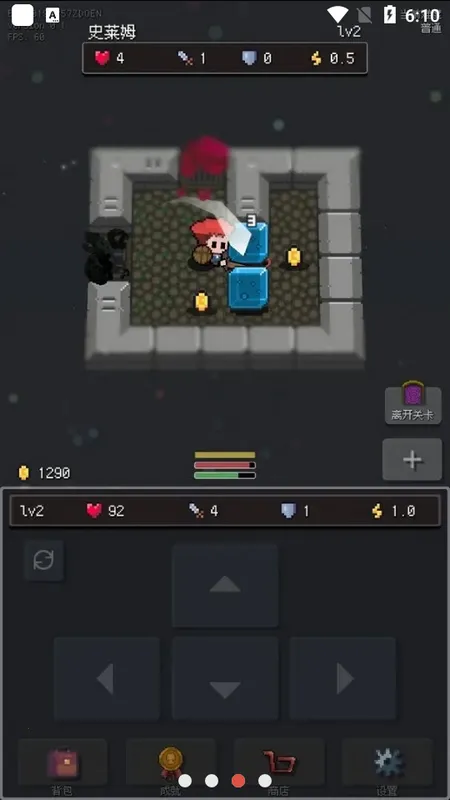
Task: Open 设置 settings gear
Action: [387, 767]
